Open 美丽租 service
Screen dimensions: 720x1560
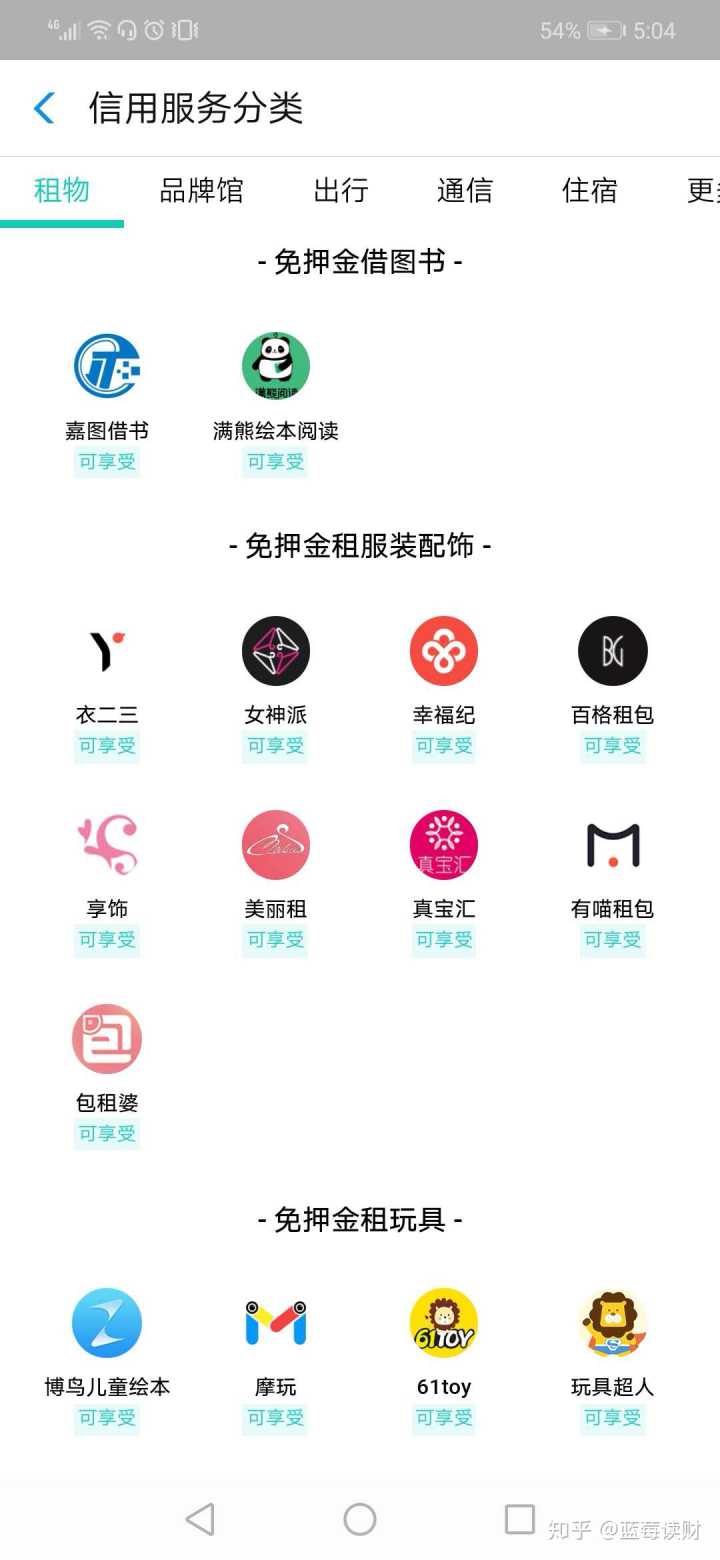coord(275,845)
